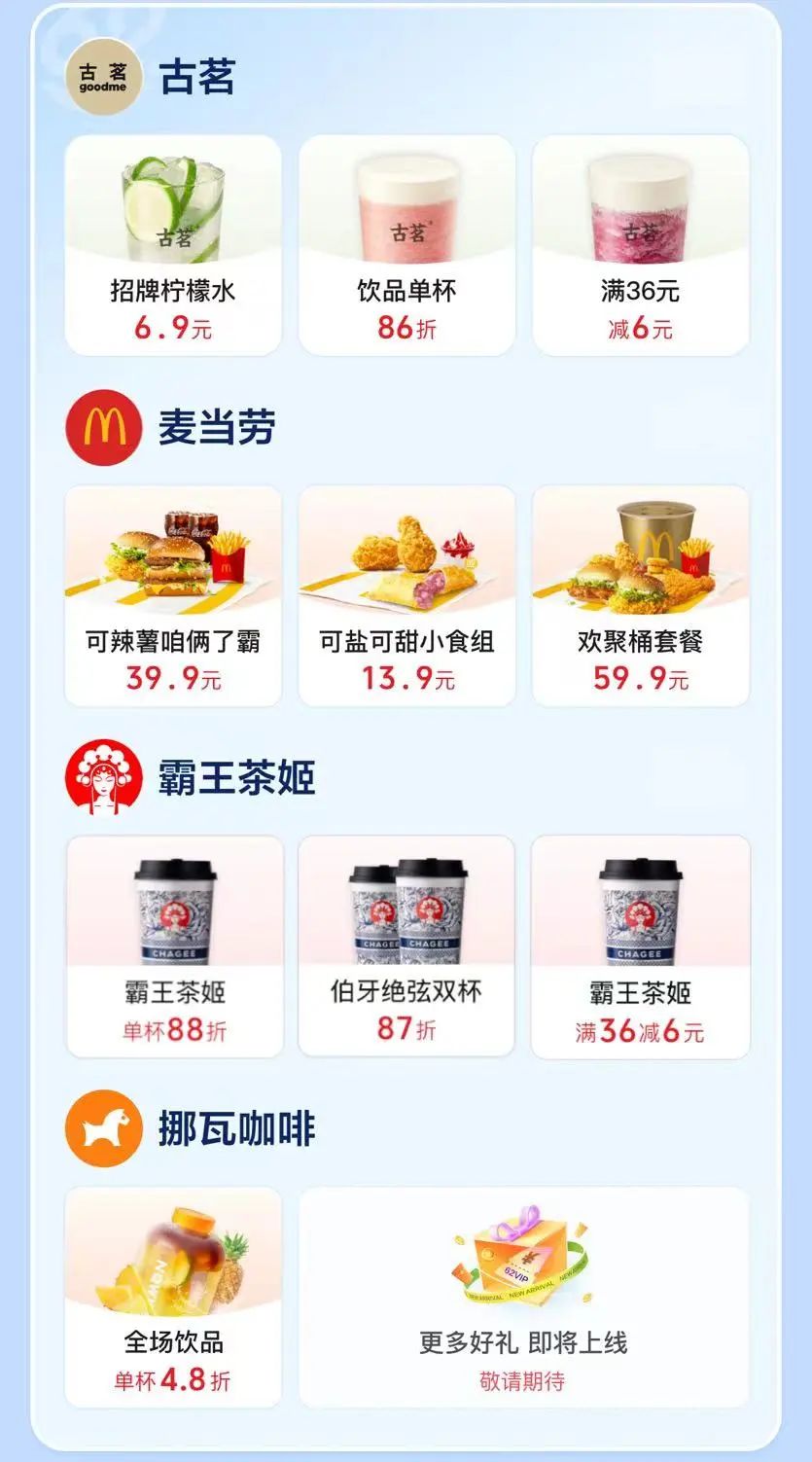Choose the 可盐可甜小食组 13.9元 card
The height and width of the screenshot is (1462, 812).
pos(406,595)
